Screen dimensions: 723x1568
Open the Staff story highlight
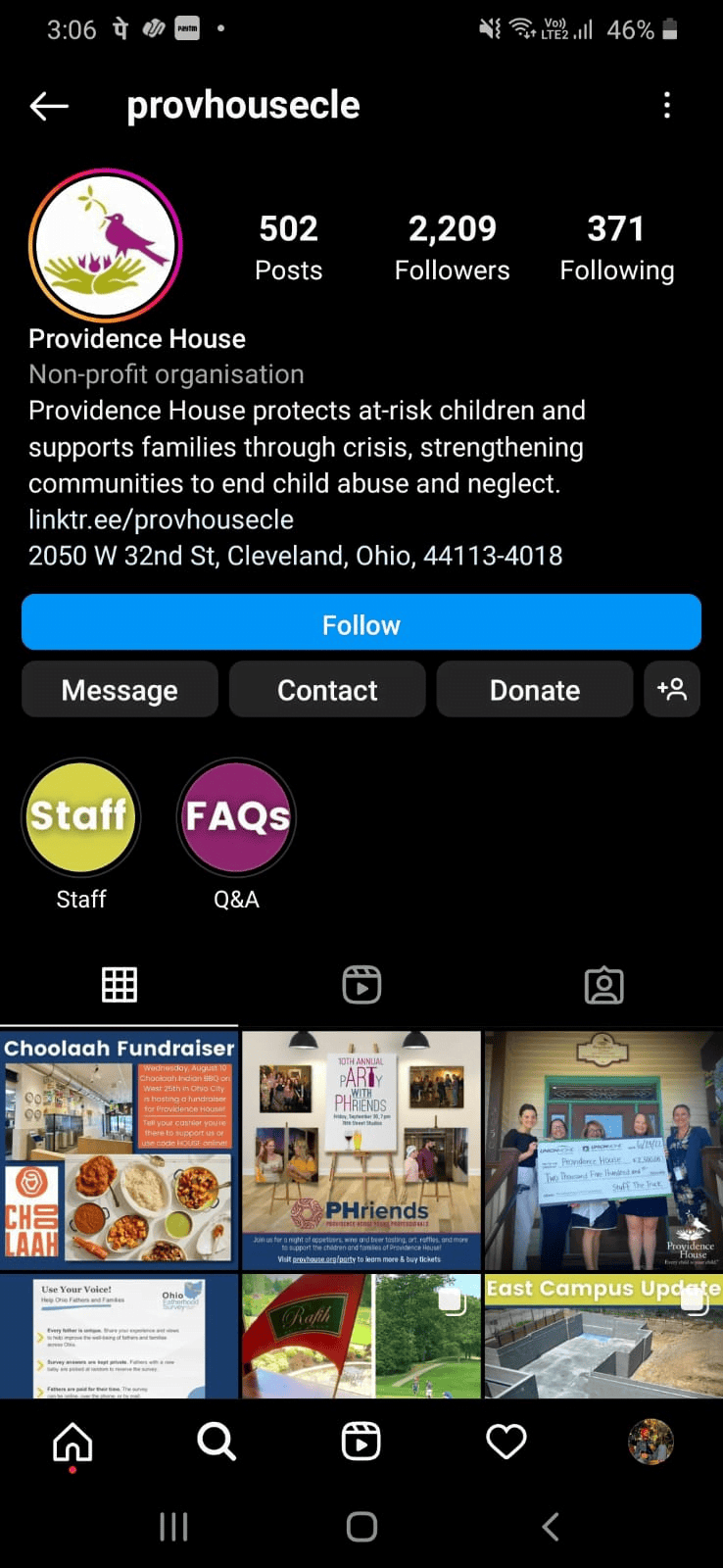pyautogui.click(x=81, y=817)
